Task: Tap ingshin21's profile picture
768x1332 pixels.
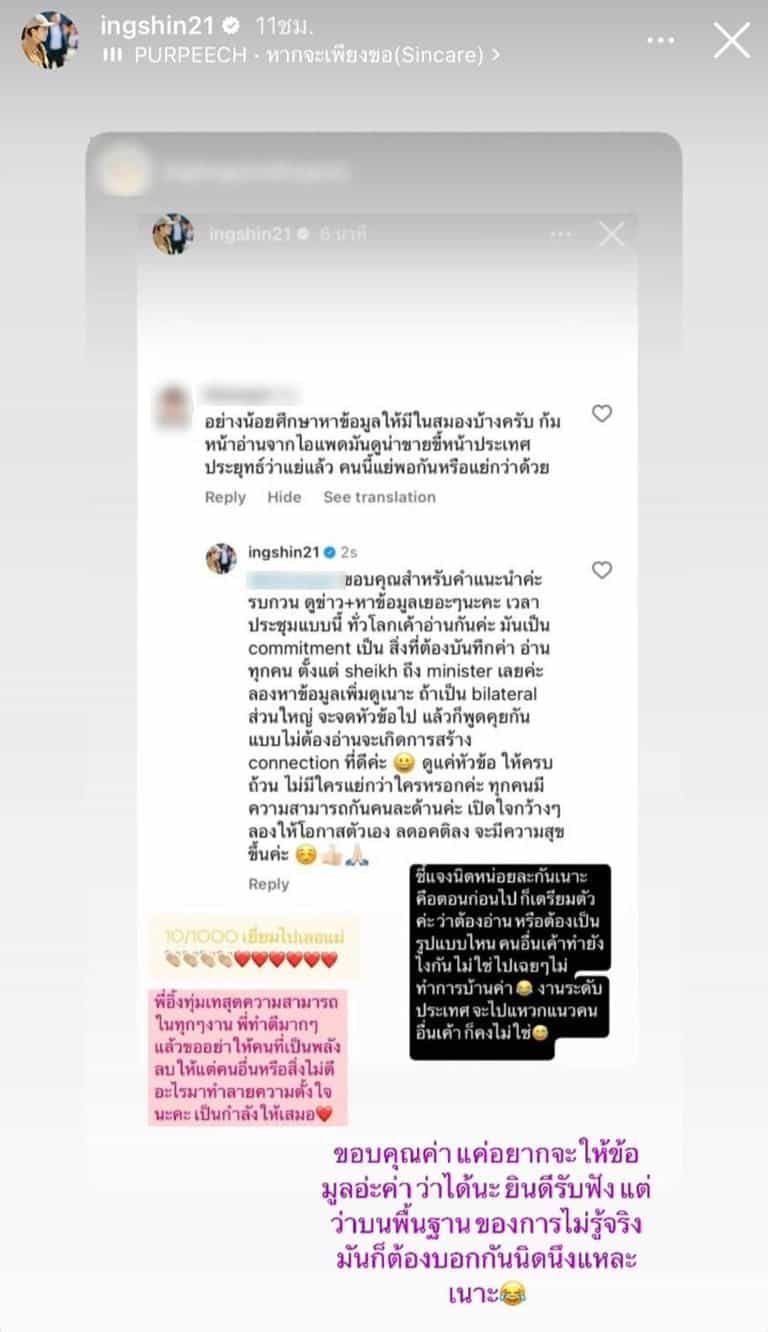Action: pyautogui.click(x=49, y=40)
